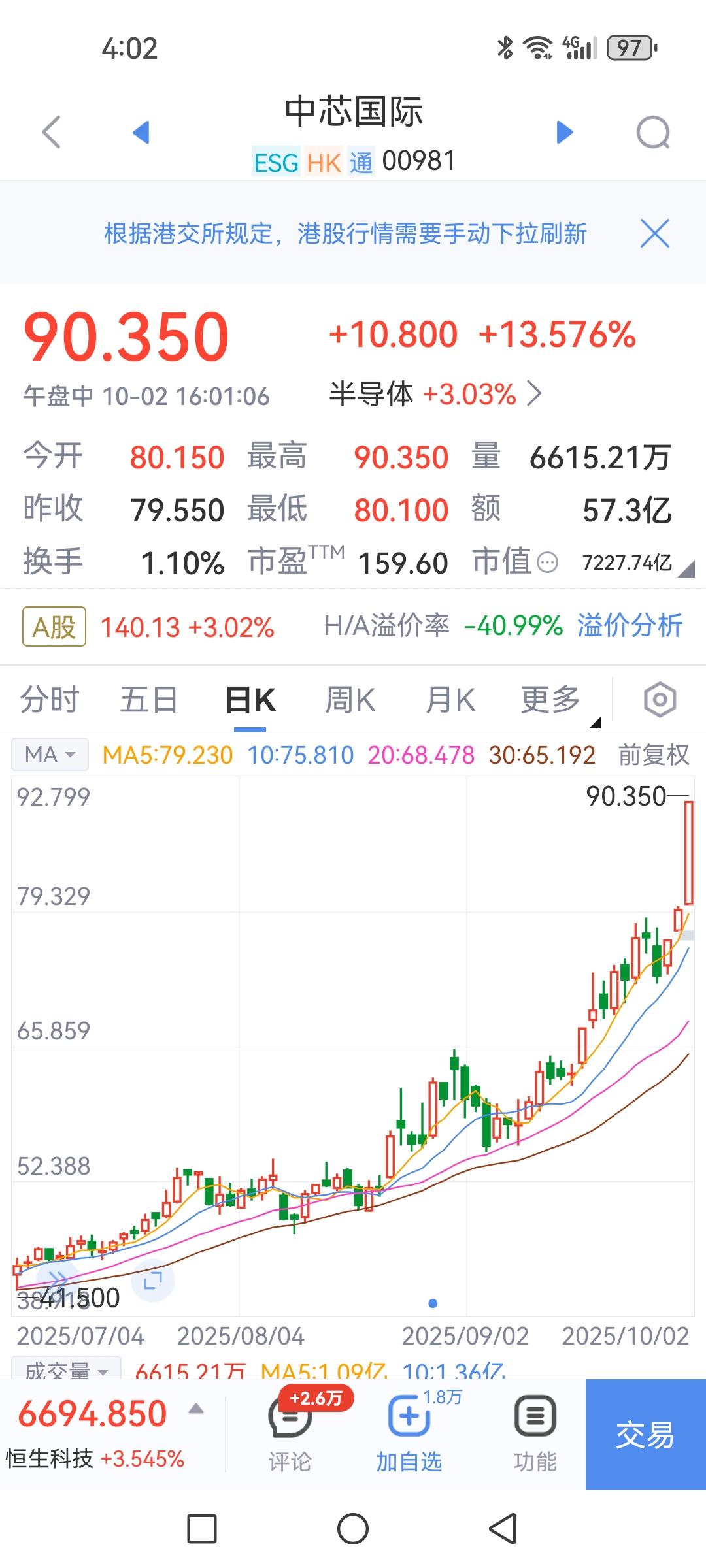
Task: Tap the blue 交易 trade button
Action: [x=645, y=1435]
